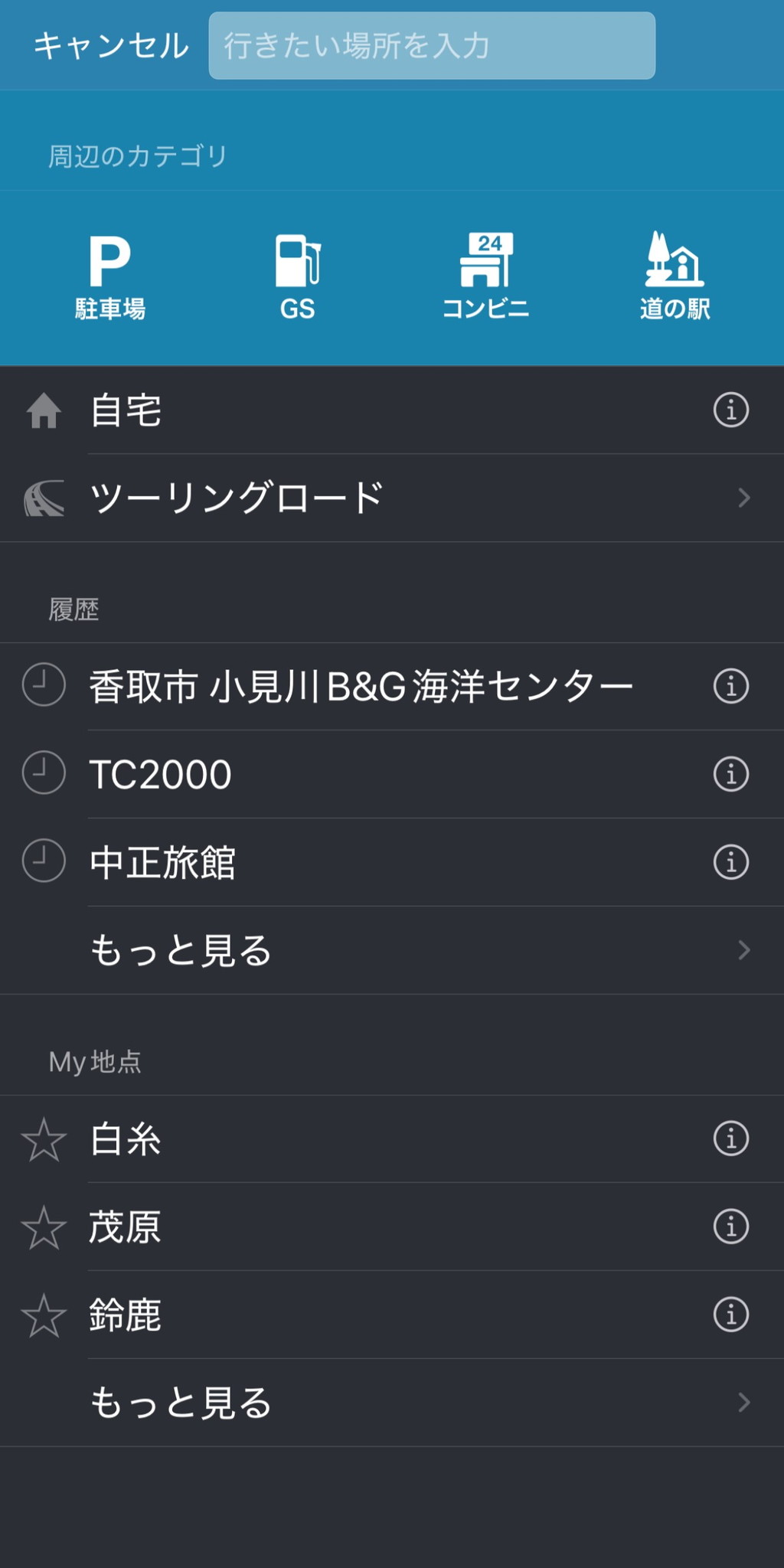This screenshot has height=1568, width=784.
Task: Set 自宅 as the destination
Action: pos(392,410)
